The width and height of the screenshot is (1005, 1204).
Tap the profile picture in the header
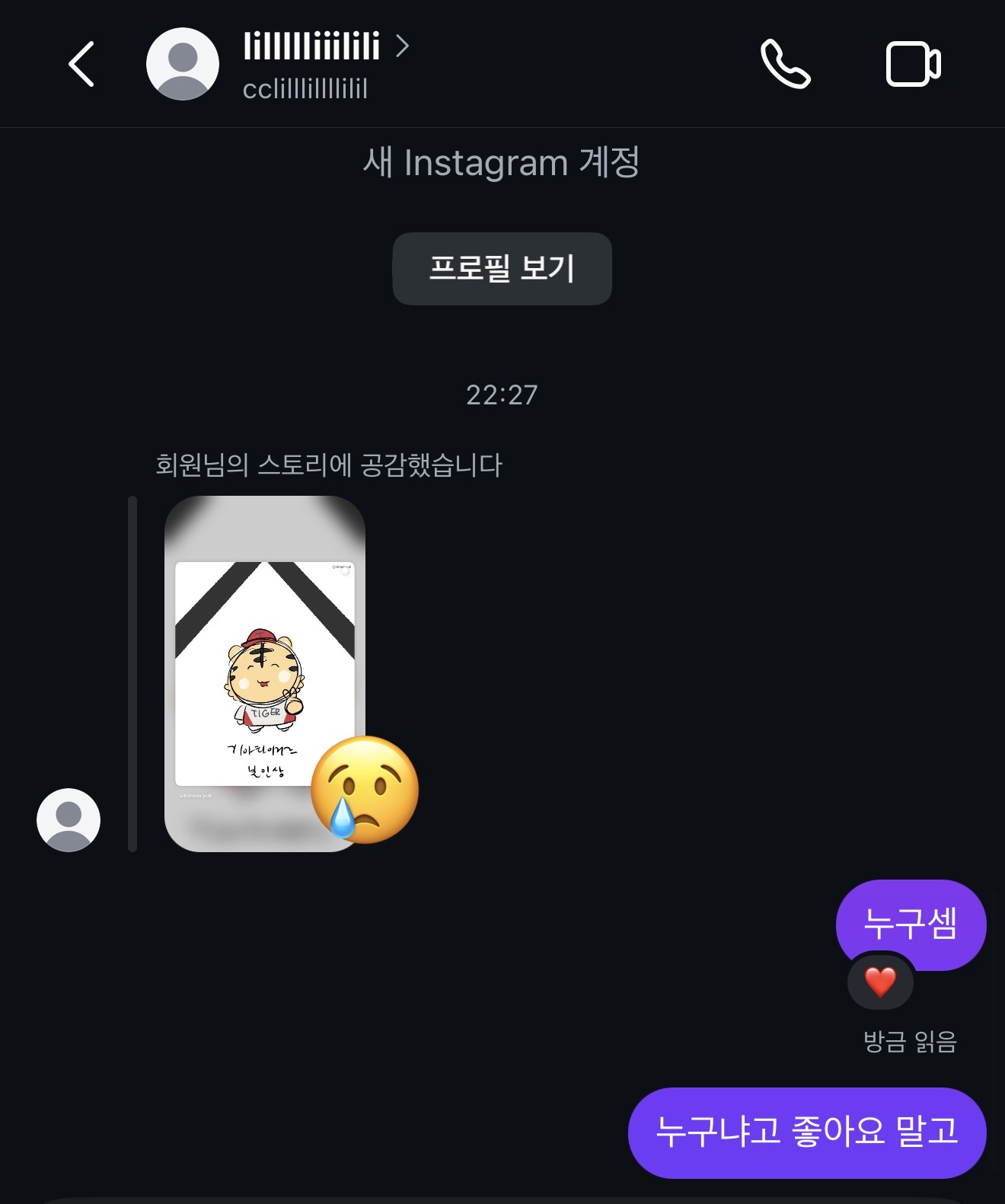coord(183,64)
